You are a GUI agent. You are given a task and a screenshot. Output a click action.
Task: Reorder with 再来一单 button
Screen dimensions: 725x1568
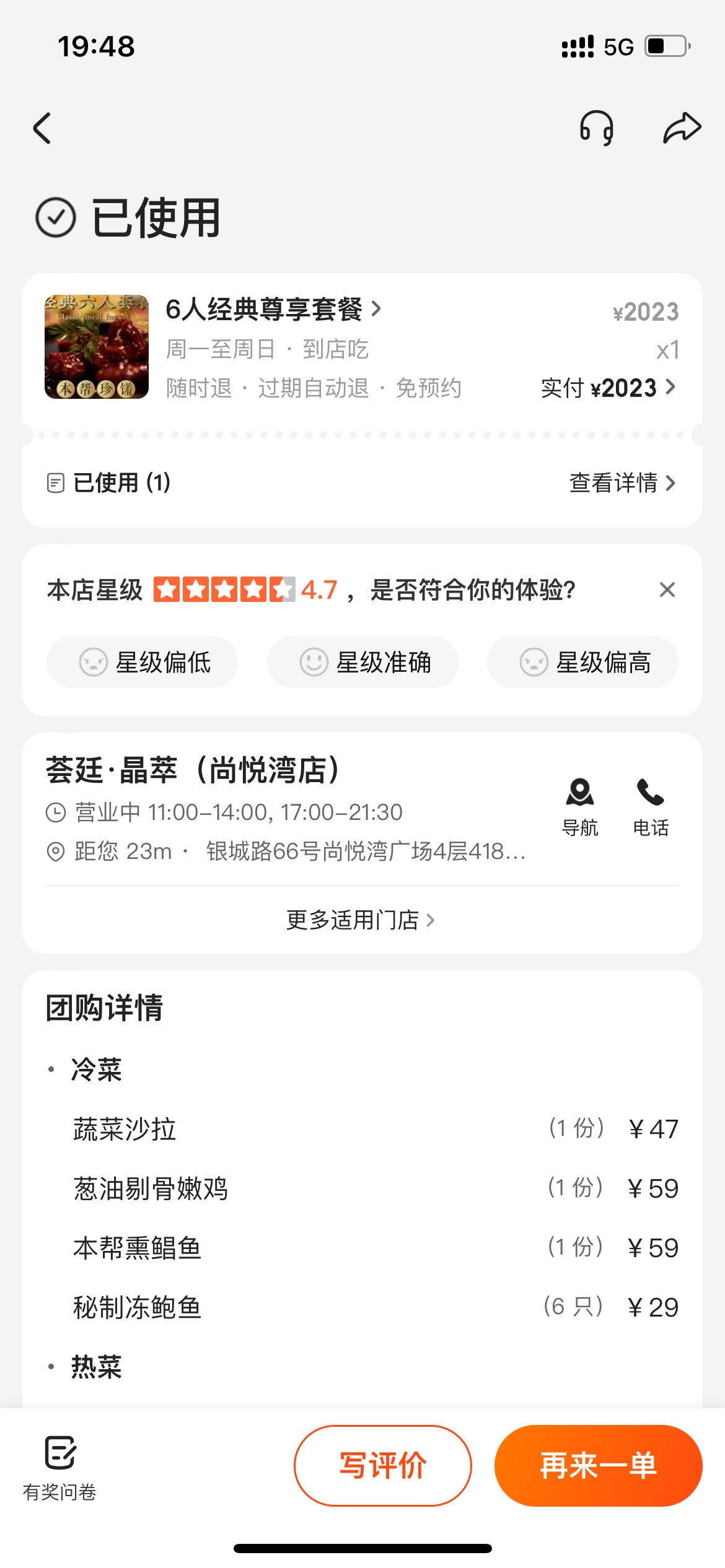599,1466
